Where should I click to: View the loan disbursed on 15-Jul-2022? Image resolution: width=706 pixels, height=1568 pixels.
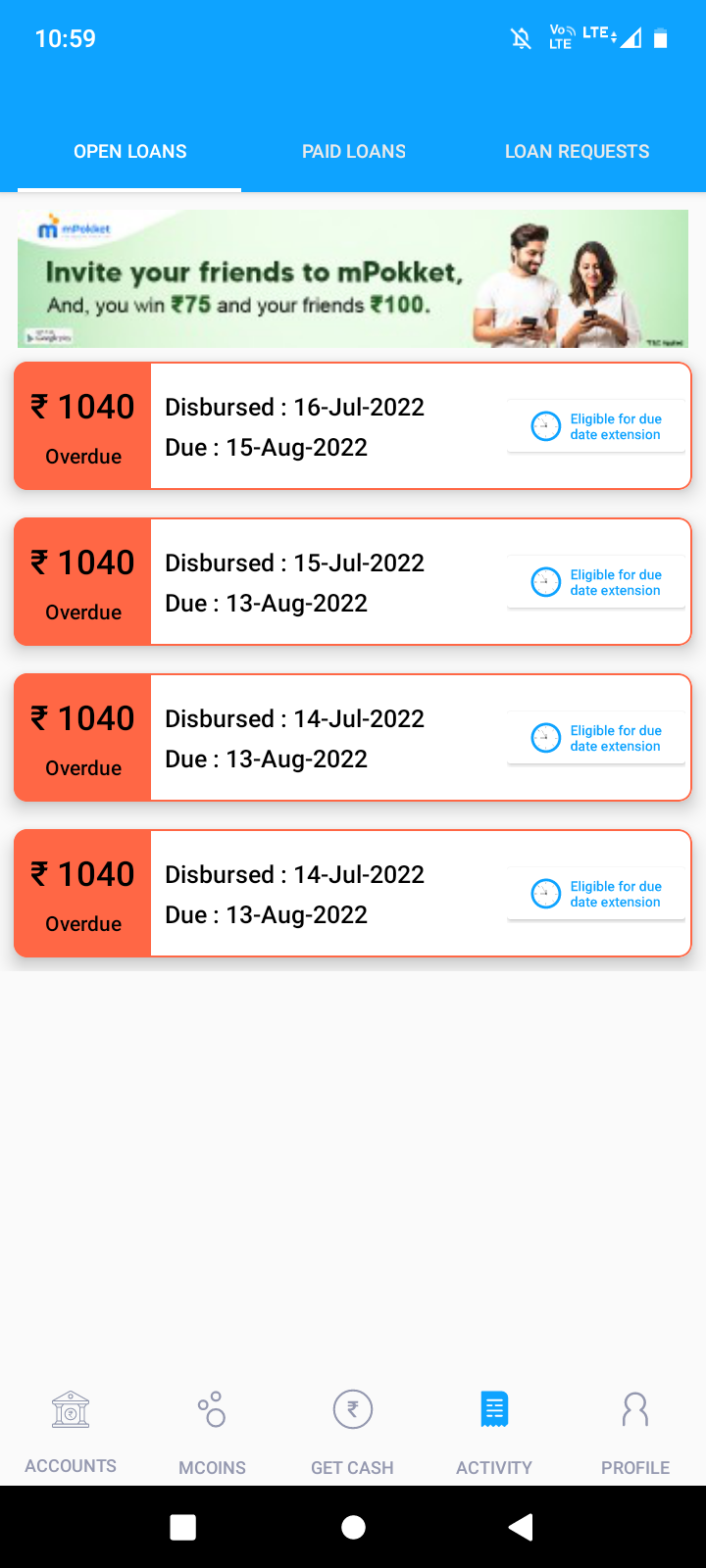point(294,582)
